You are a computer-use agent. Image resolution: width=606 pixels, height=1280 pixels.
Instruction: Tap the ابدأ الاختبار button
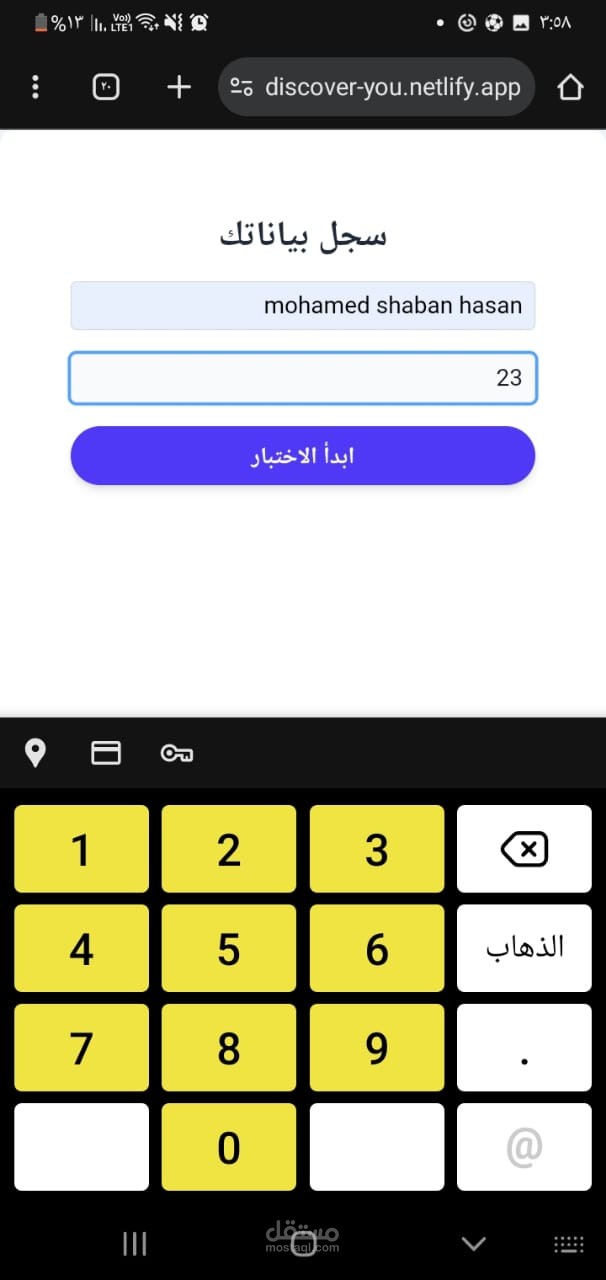(x=303, y=456)
